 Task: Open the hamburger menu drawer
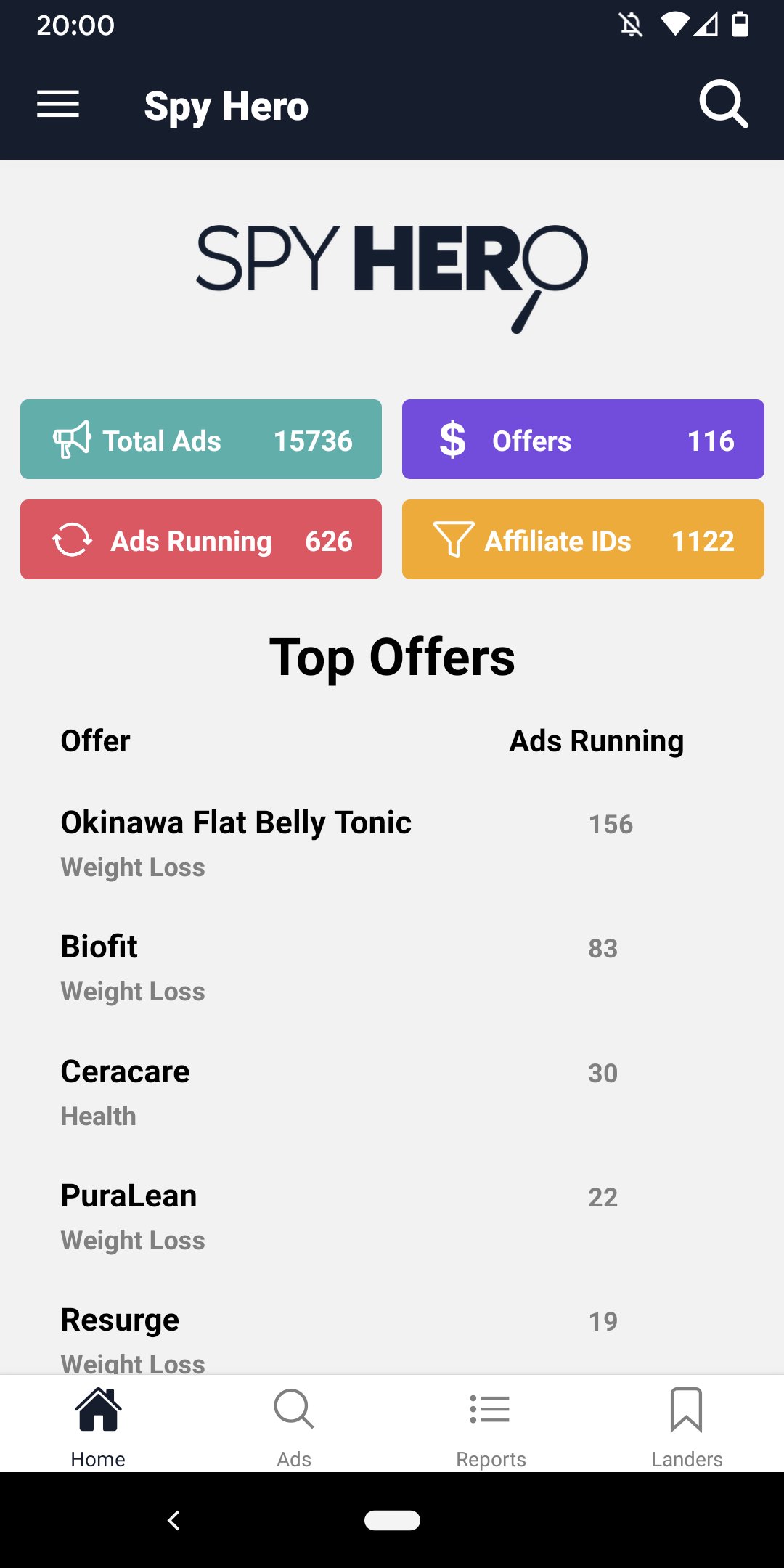(58, 105)
